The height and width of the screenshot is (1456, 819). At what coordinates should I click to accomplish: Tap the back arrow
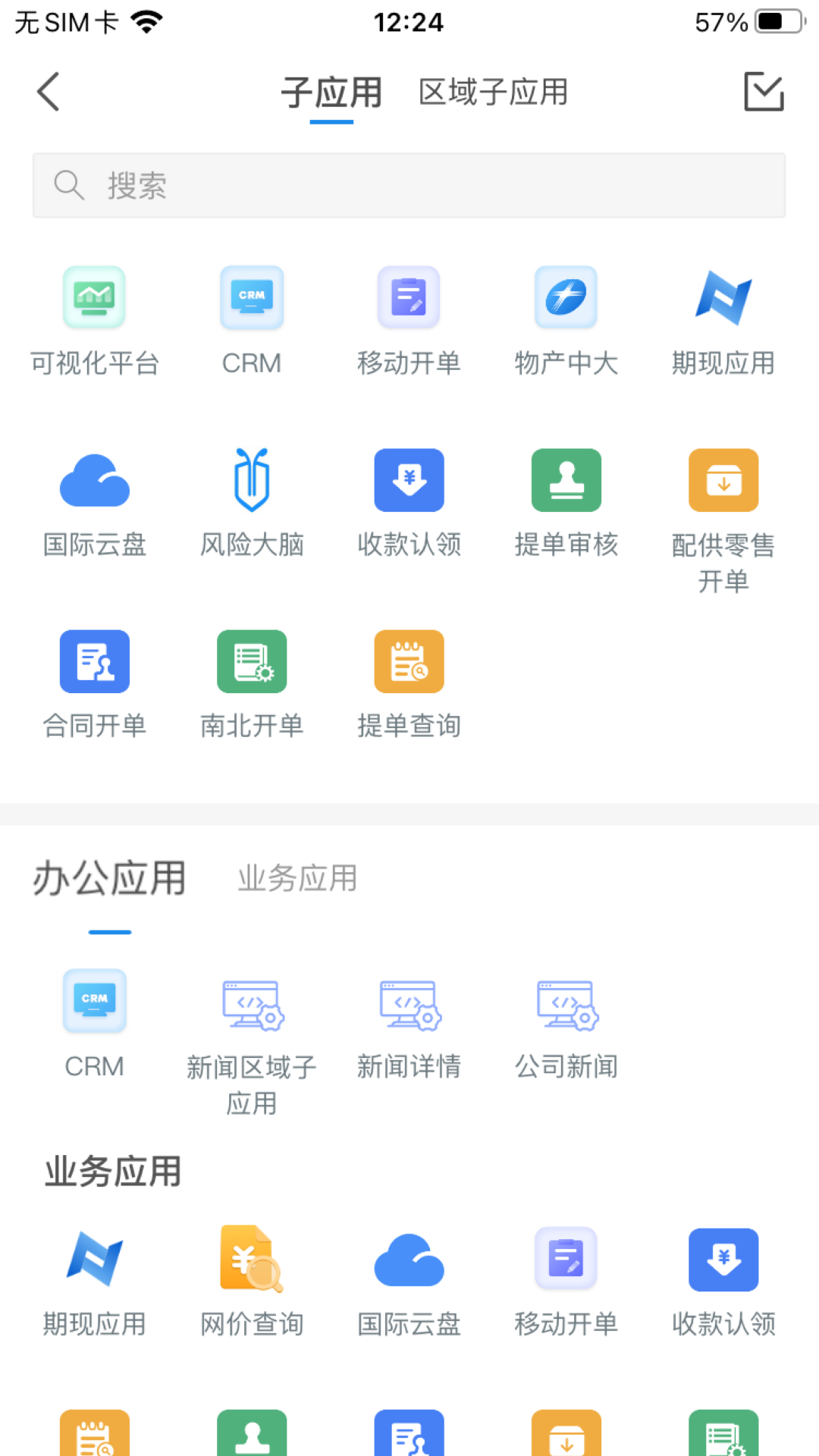pyautogui.click(x=48, y=91)
